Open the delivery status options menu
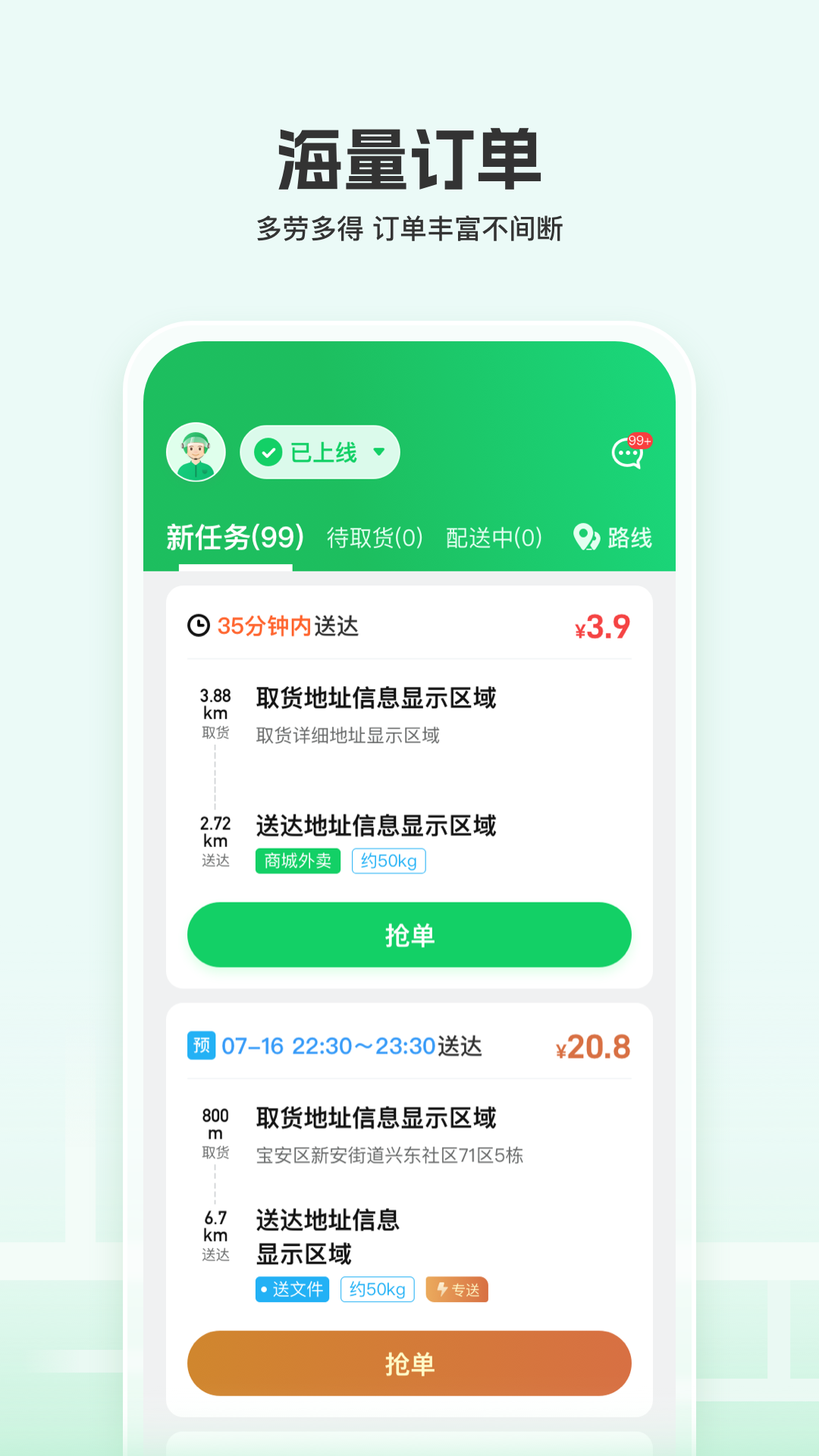The width and height of the screenshot is (819, 1456). [x=378, y=452]
